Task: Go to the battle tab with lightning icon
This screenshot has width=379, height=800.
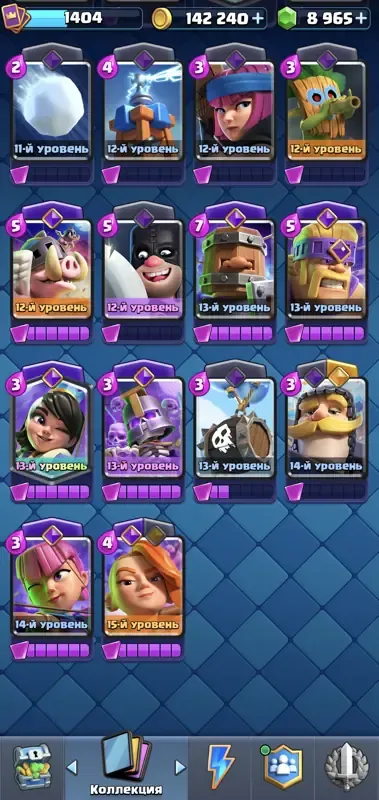Action: point(220,768)
